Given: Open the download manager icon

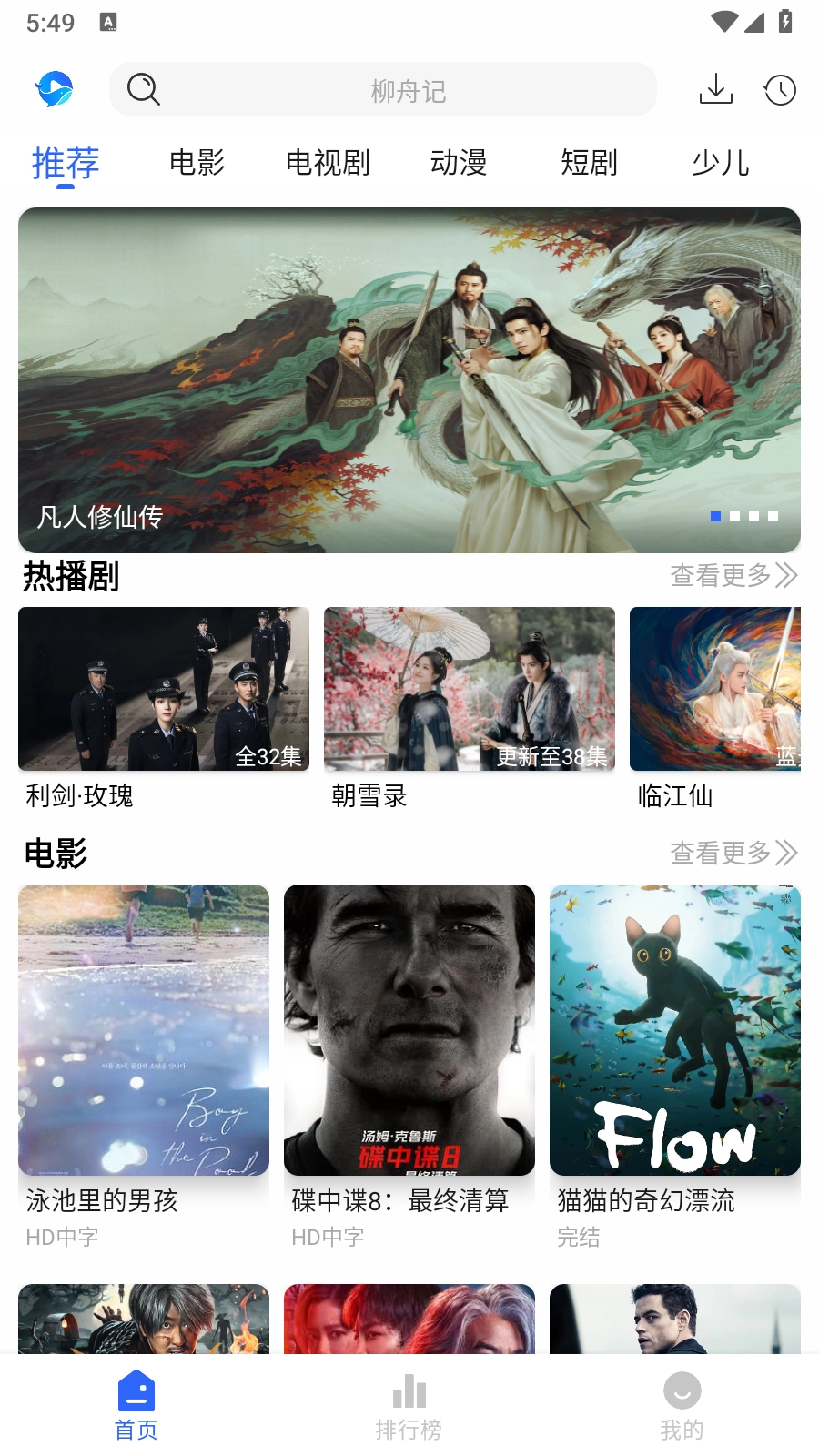Looking at the screenshot, I should point(715,89).
